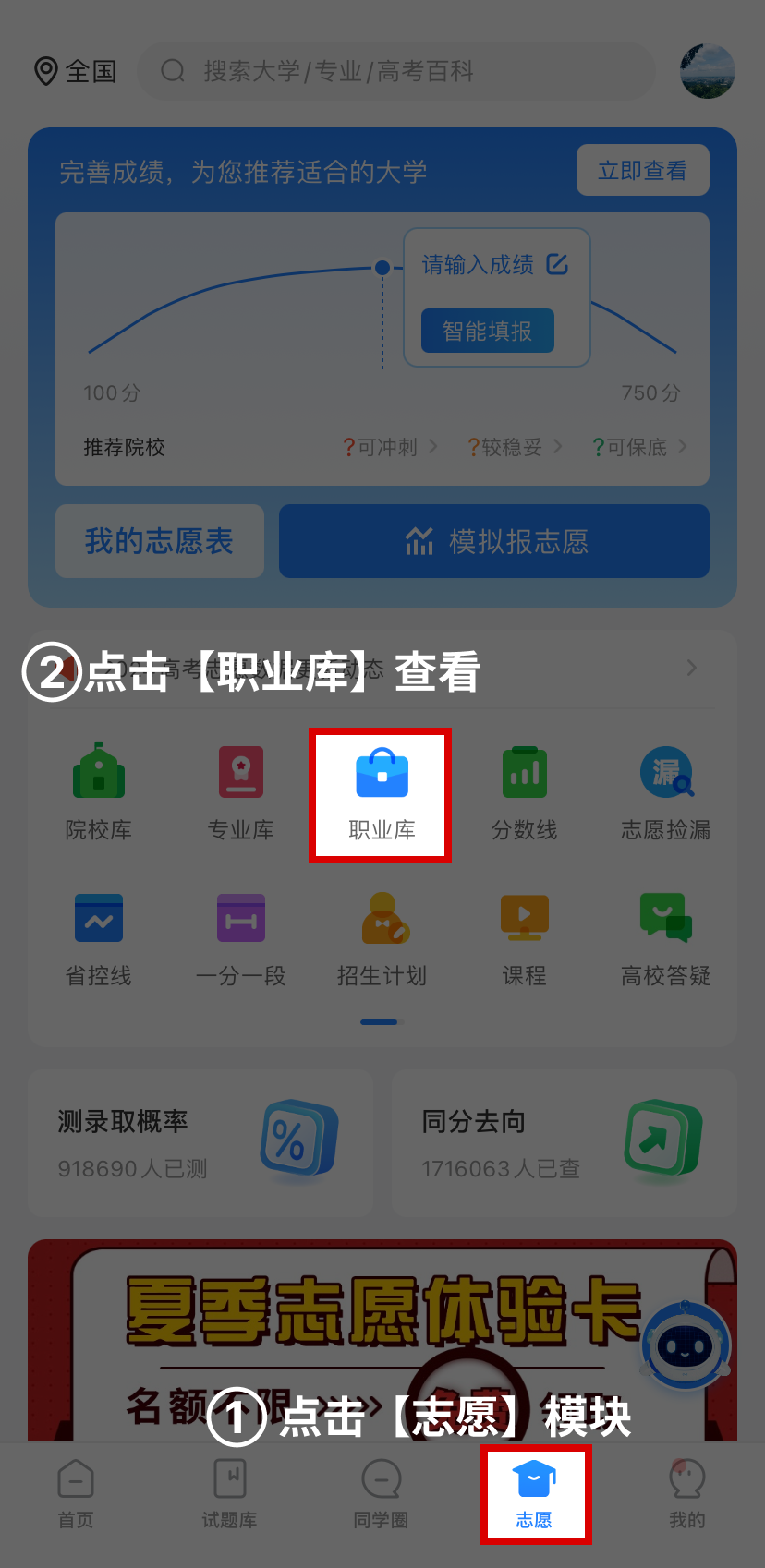765x1568 pixels.
Task: Open the 分数线 (score lines) icon
Action: [x=523, y=790]
